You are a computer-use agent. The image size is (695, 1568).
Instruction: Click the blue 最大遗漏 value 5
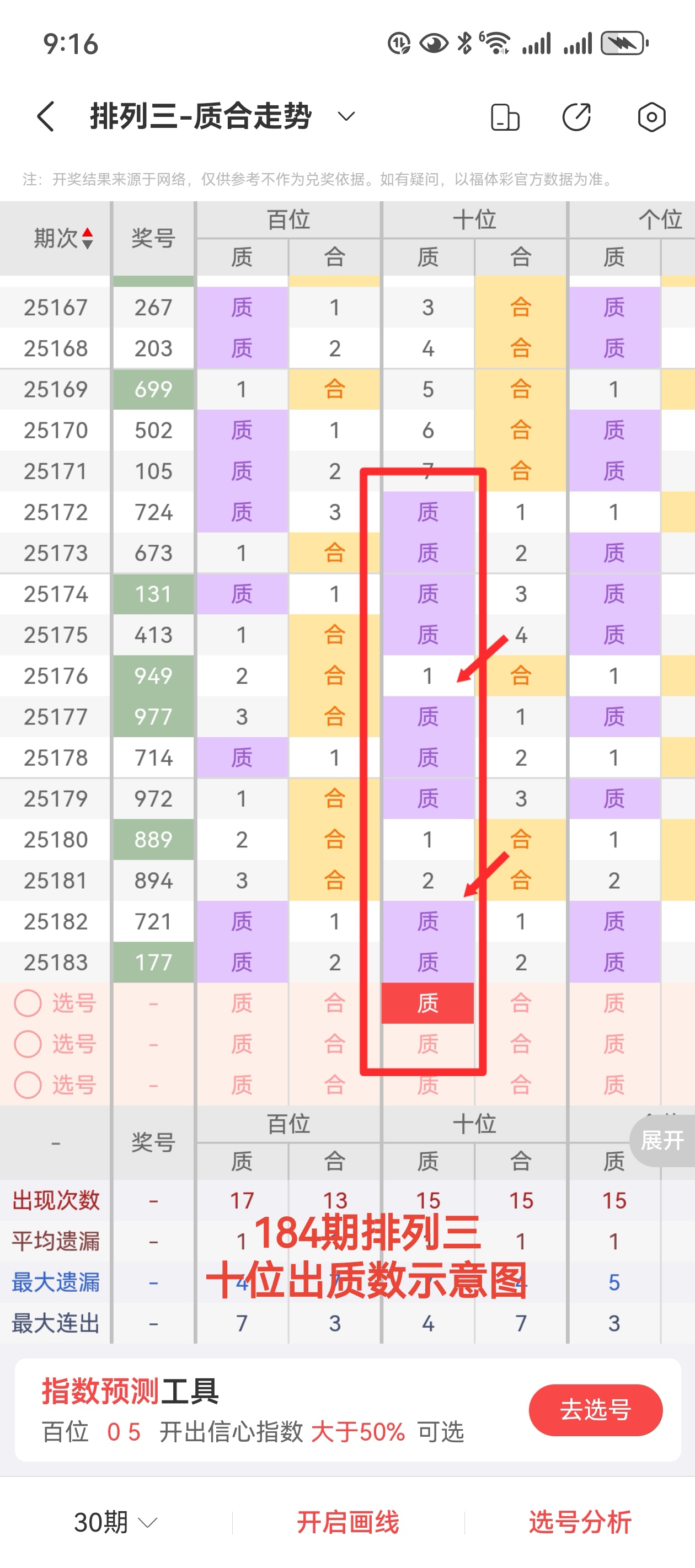[x=614, y=1282]
